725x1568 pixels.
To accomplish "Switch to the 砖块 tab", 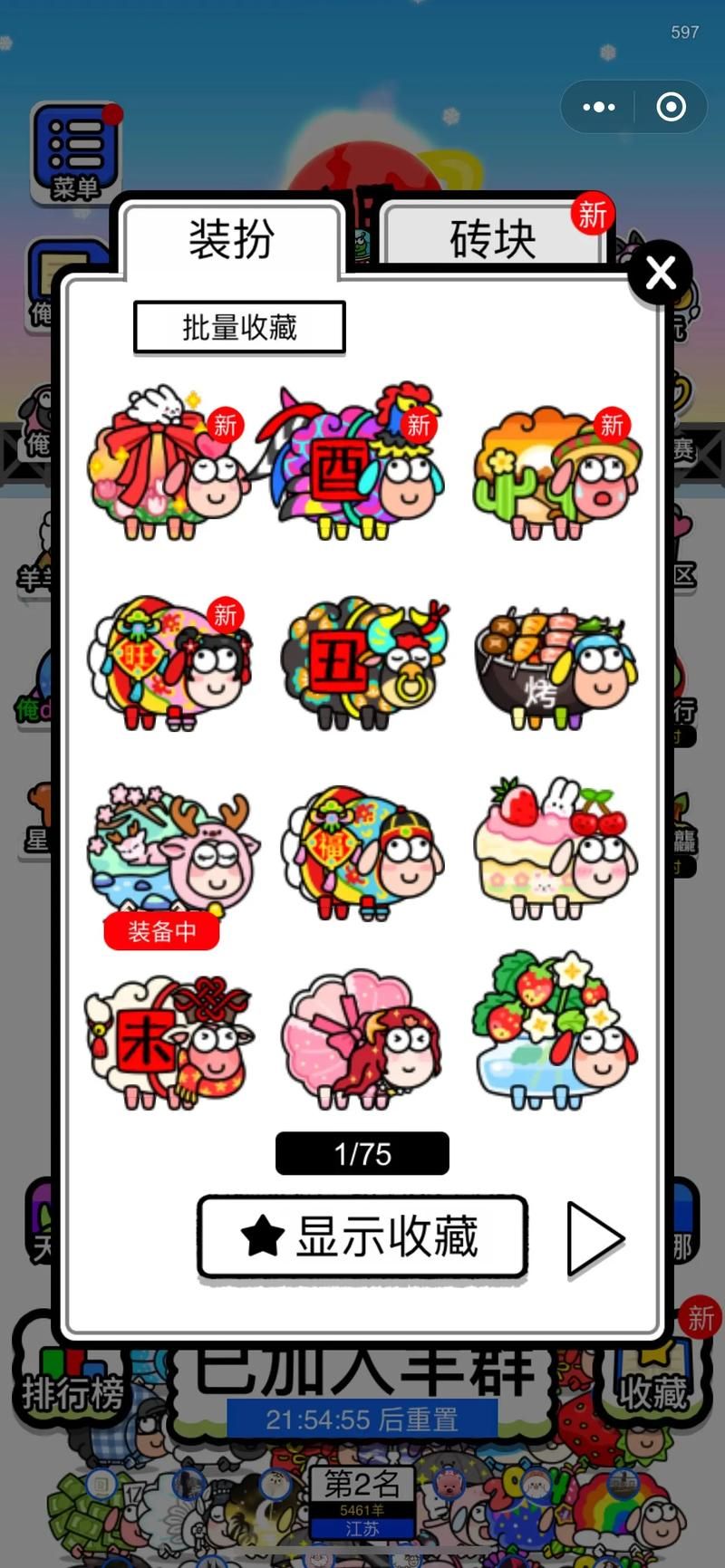I will coord(493,237).
